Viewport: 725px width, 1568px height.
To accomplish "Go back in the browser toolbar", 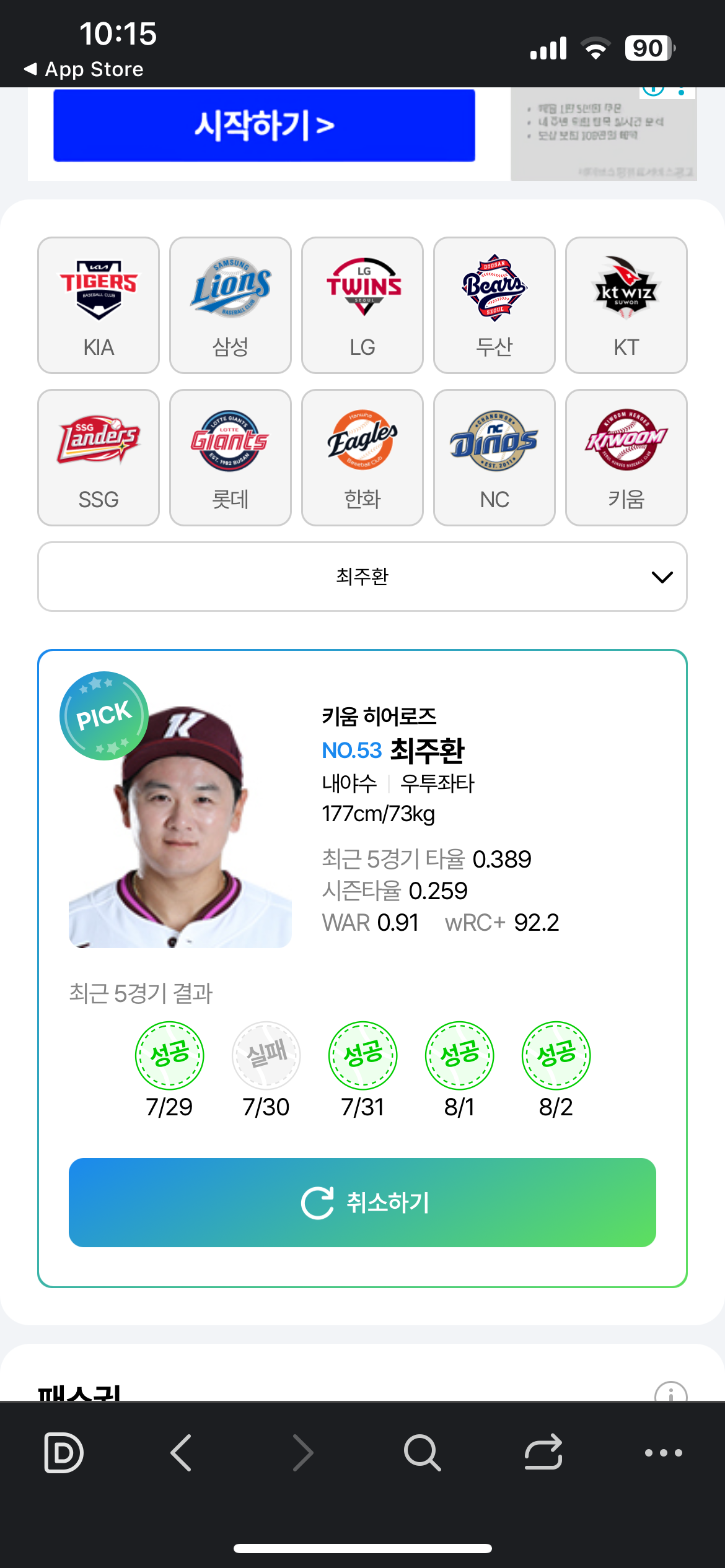I will (x=182, y=1452).
